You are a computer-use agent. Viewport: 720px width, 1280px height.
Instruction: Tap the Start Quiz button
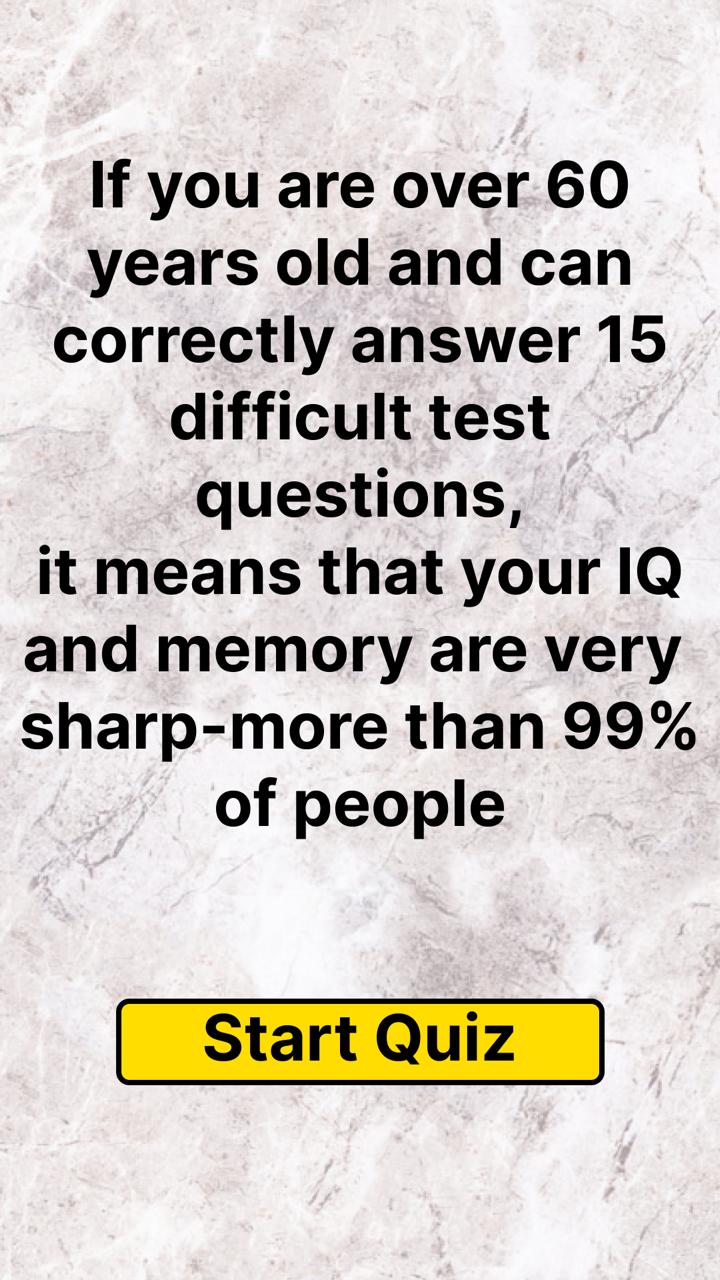click(x=360, y=1041)
